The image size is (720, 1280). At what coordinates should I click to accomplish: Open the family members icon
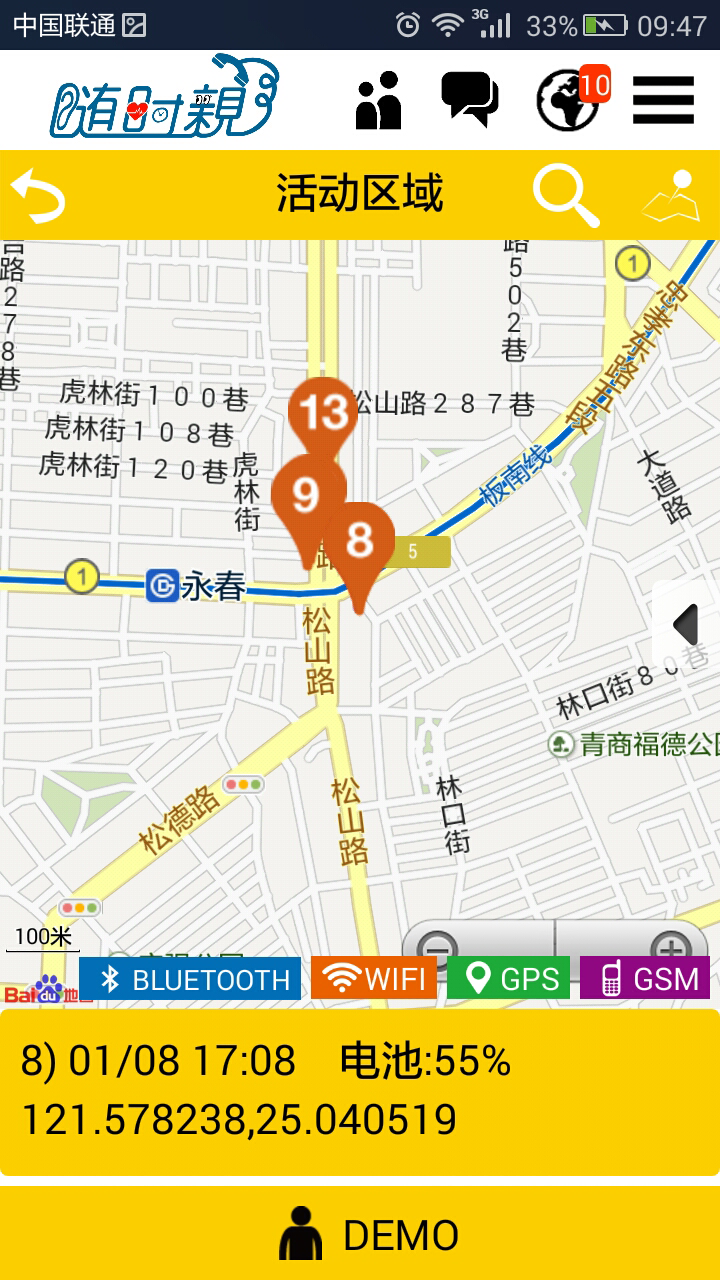[x=378, y=101]
